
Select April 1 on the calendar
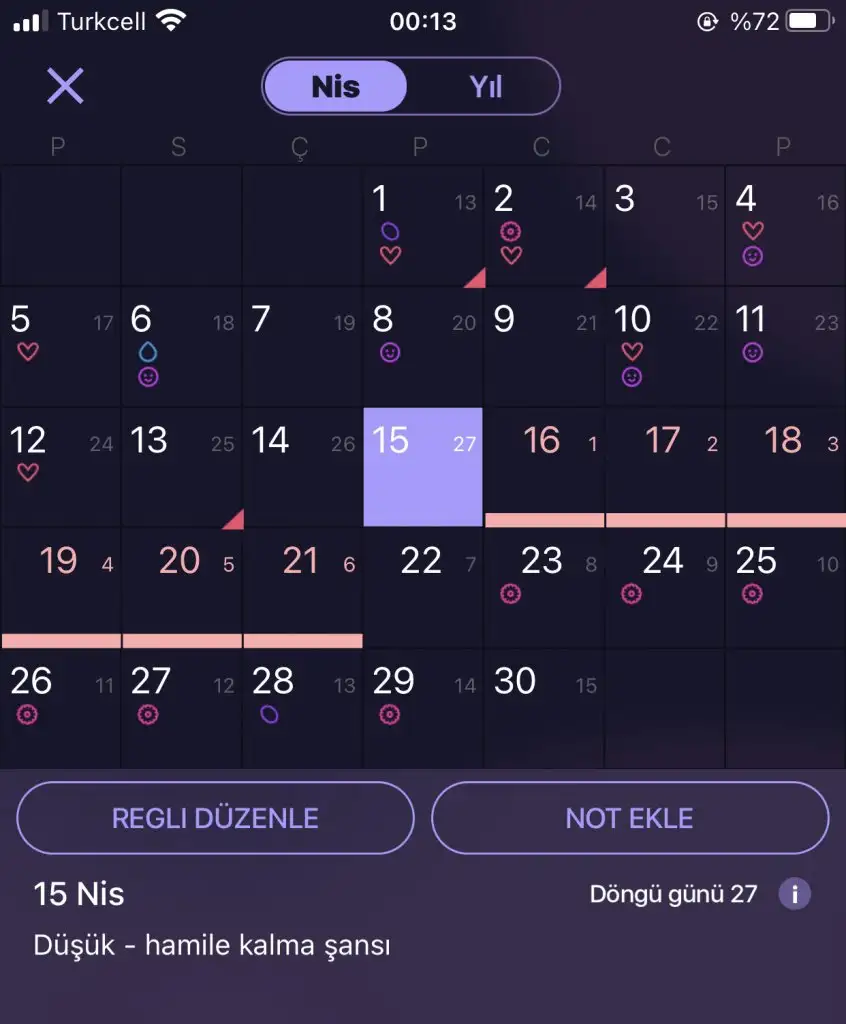coord(422,227)
